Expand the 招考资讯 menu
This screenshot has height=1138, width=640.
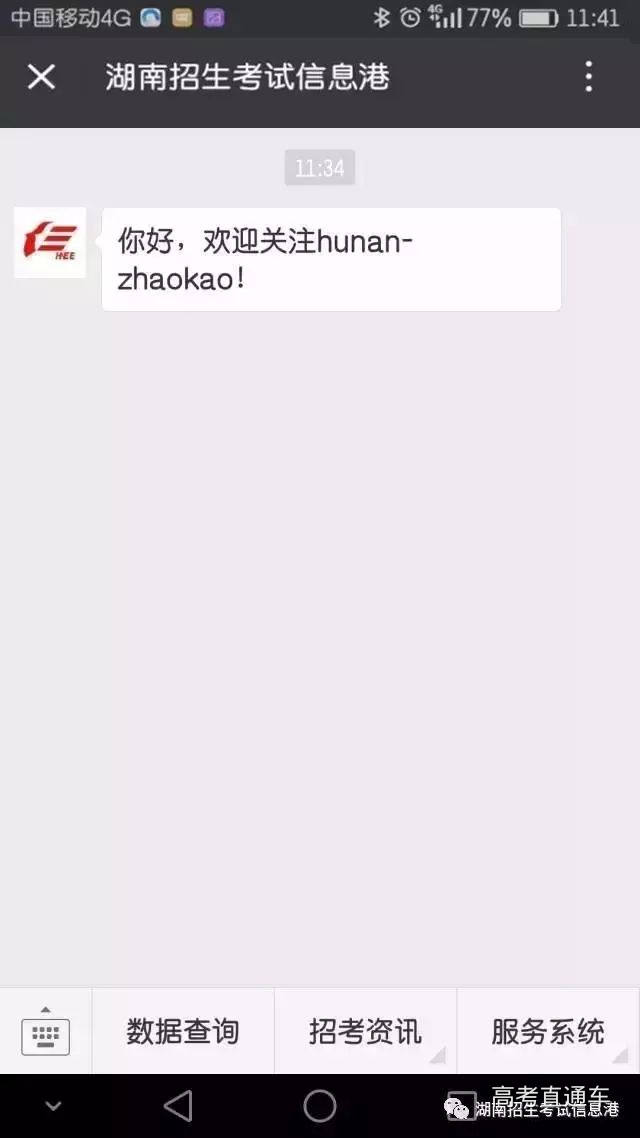coord(365,1031)
